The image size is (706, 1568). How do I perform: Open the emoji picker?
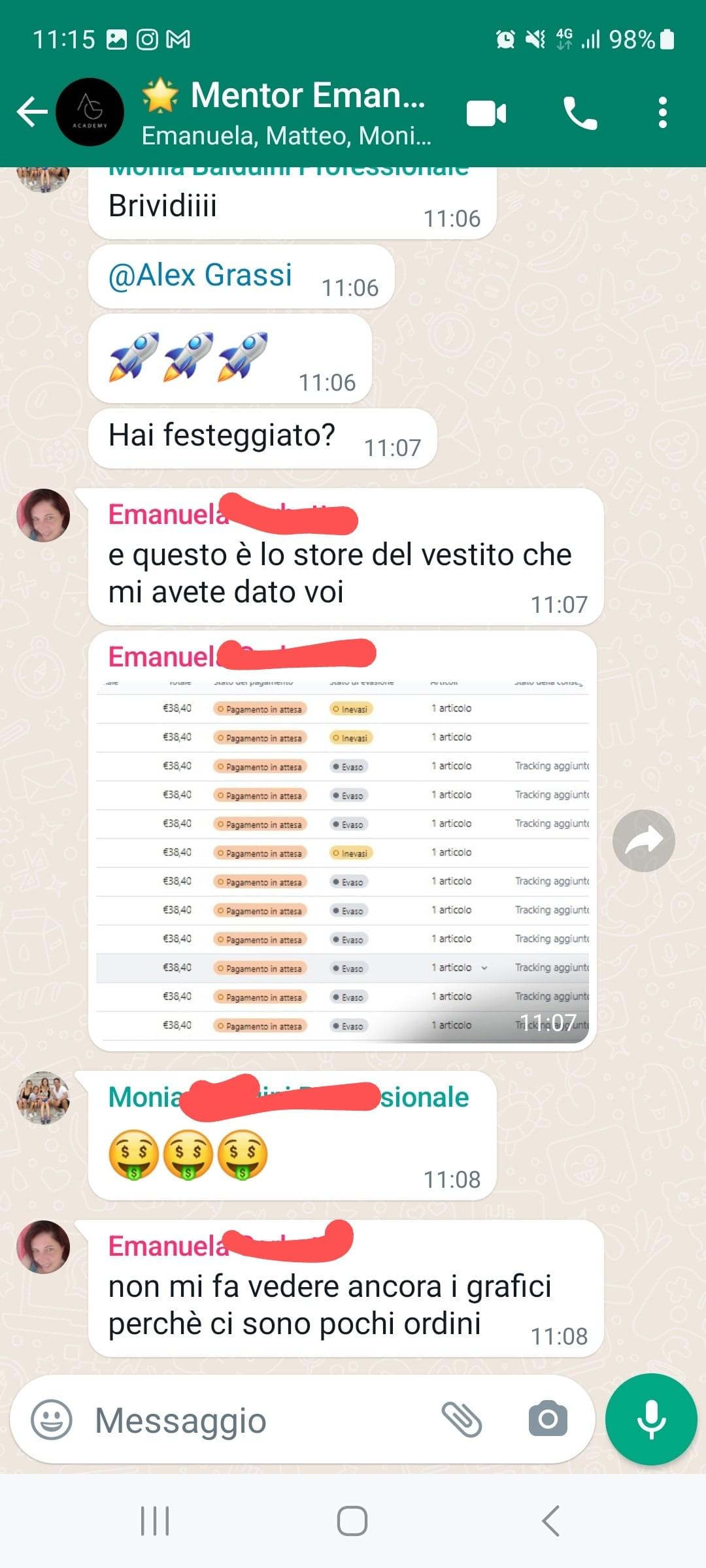[52, 1419]
